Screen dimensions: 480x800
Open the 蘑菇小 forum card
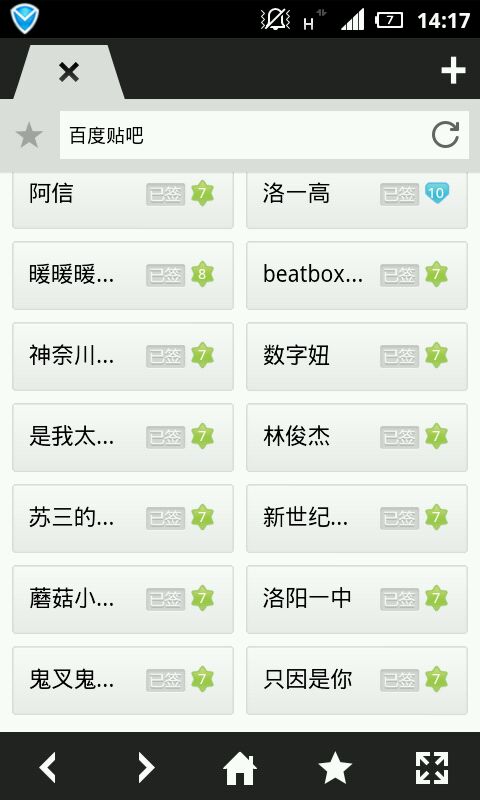123,599
